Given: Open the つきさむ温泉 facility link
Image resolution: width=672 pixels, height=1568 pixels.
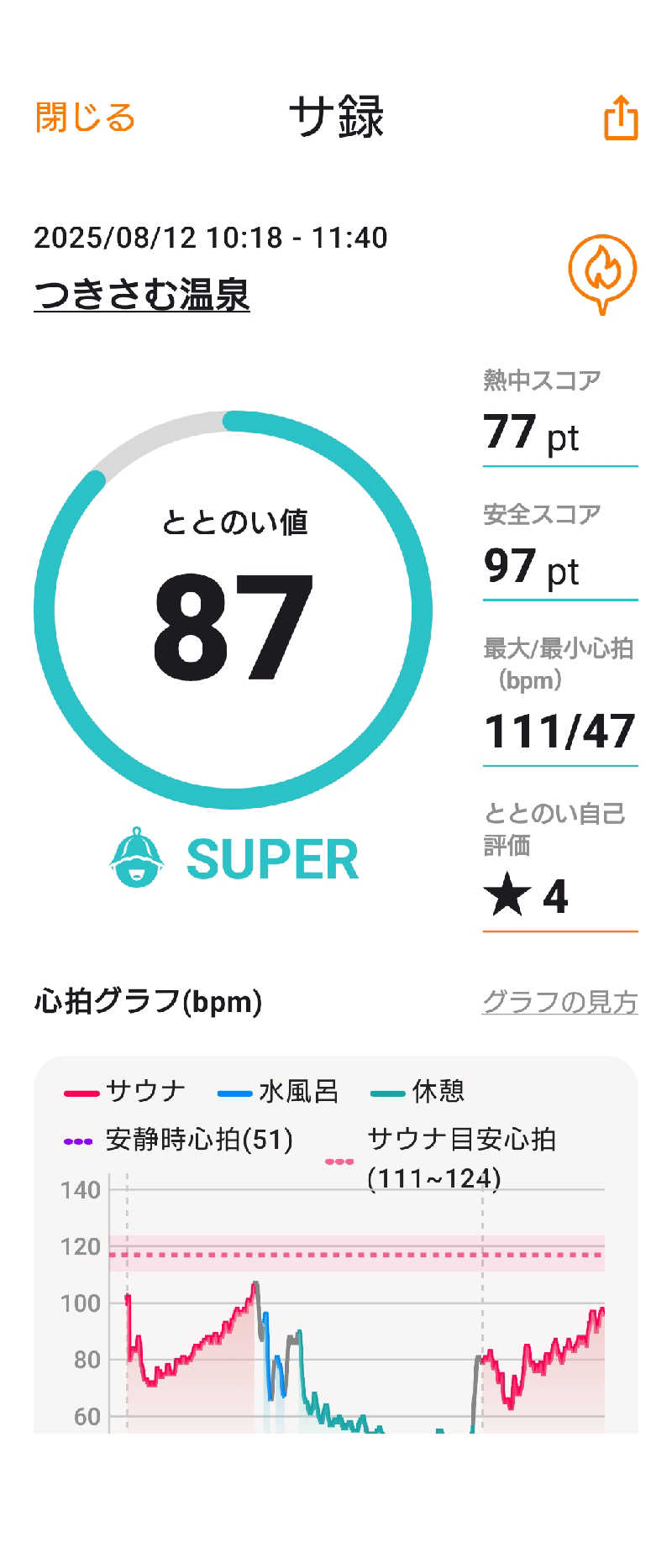Looking at the screenshot, I should [x=142, y=295].
